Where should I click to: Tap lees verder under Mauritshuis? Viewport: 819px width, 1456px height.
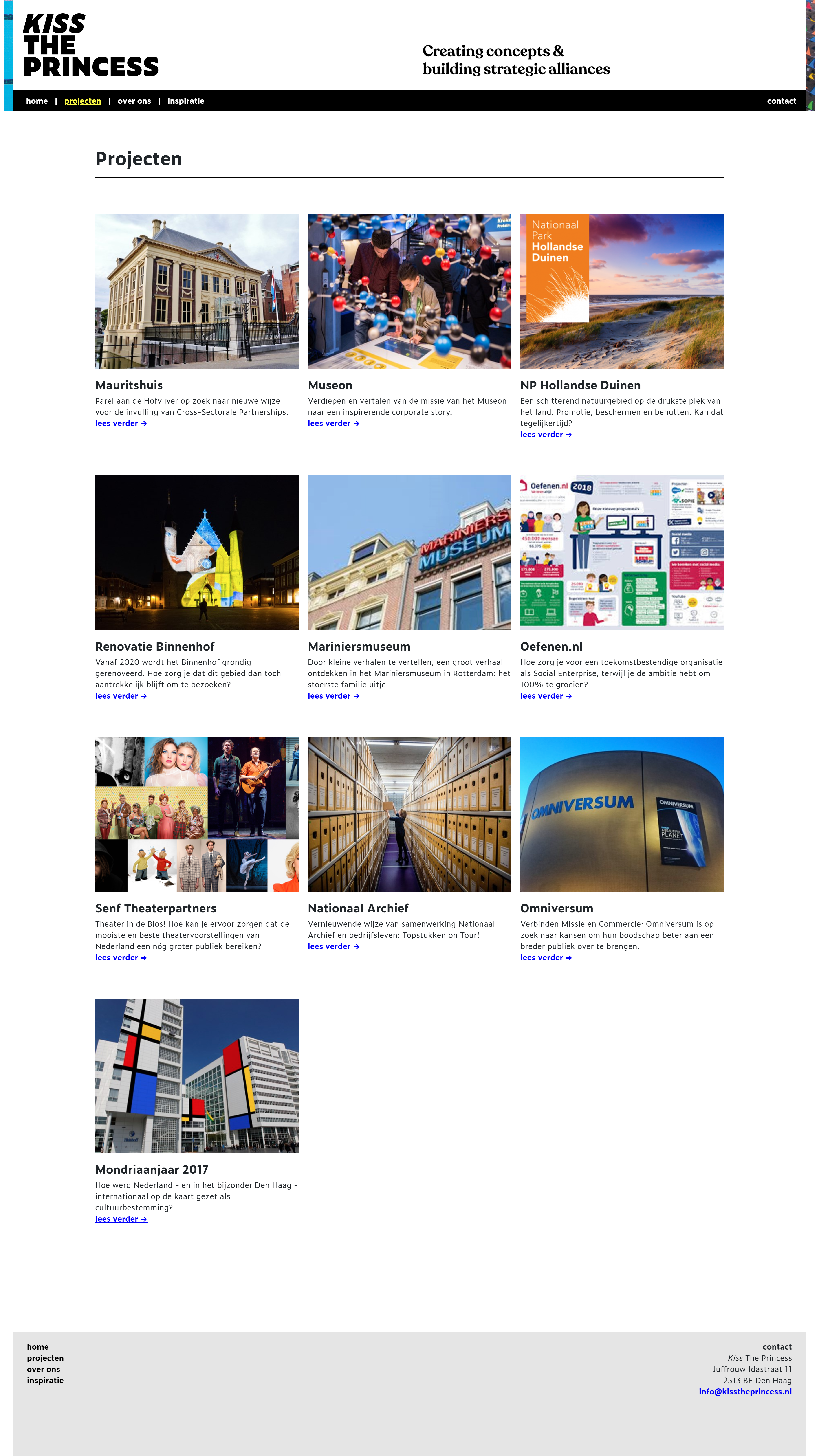(x=121, y=423)
